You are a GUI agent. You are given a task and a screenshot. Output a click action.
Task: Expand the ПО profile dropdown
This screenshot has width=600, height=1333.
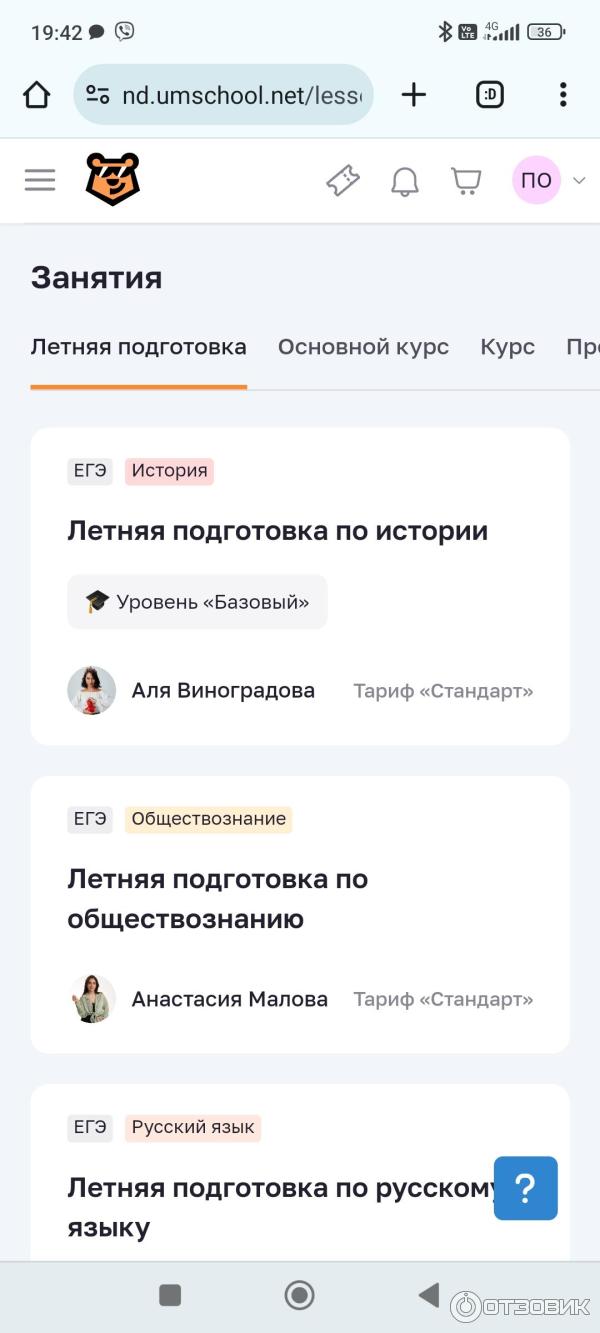coord(549,181)
